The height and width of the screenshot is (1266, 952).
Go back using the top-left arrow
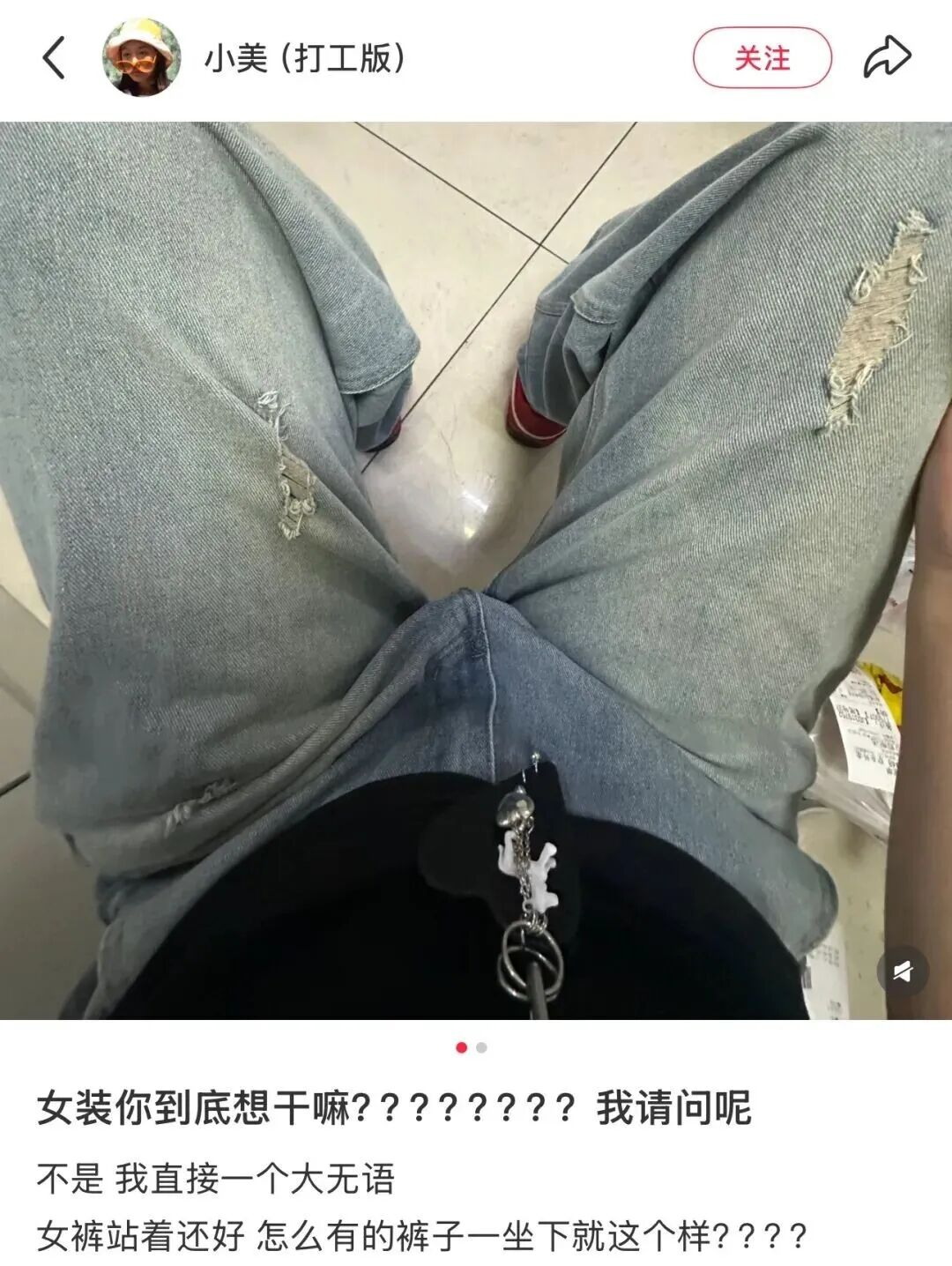click(55, 58)
